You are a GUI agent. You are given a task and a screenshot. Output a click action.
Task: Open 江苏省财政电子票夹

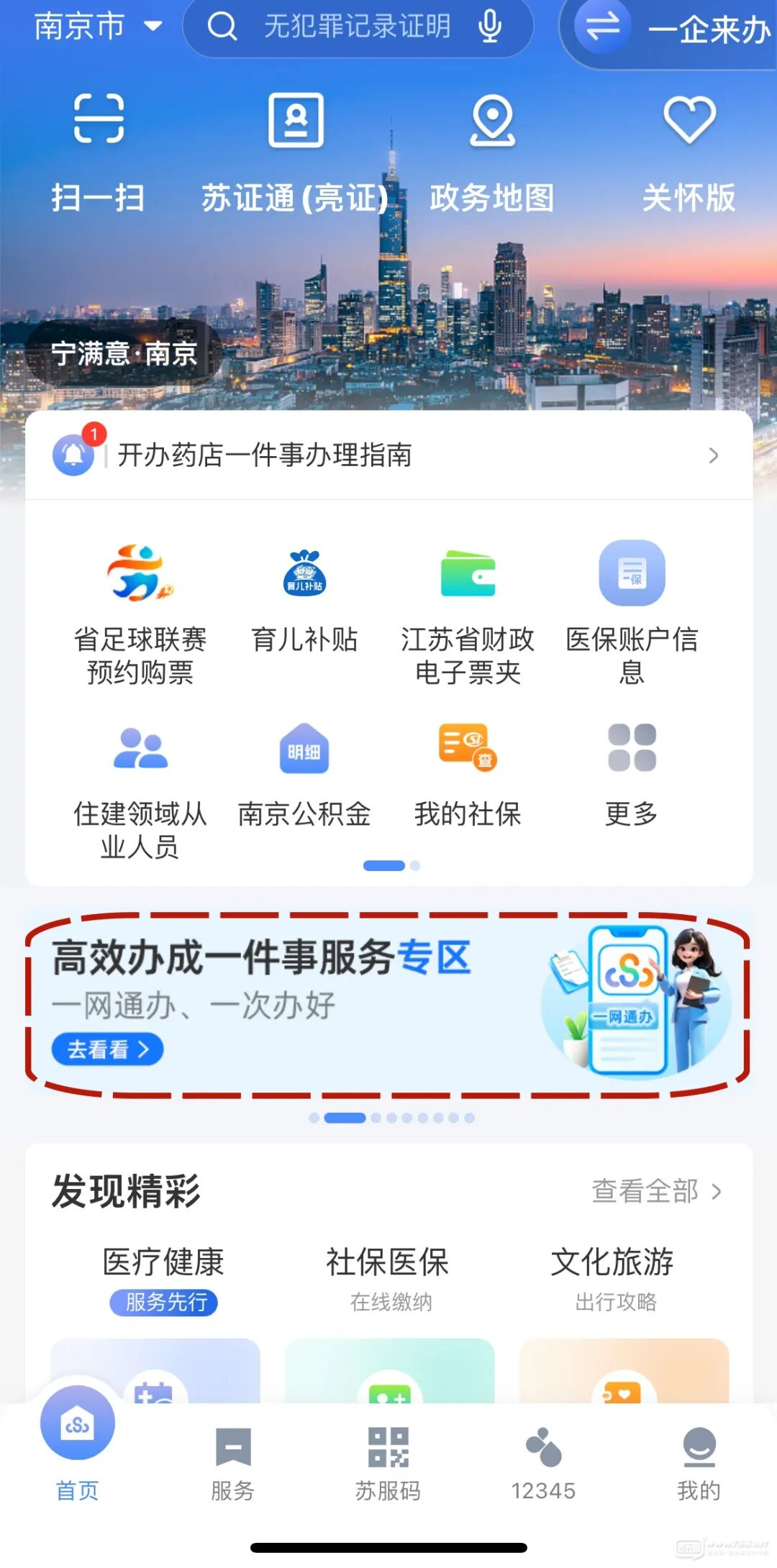click(x=468, y=611)
